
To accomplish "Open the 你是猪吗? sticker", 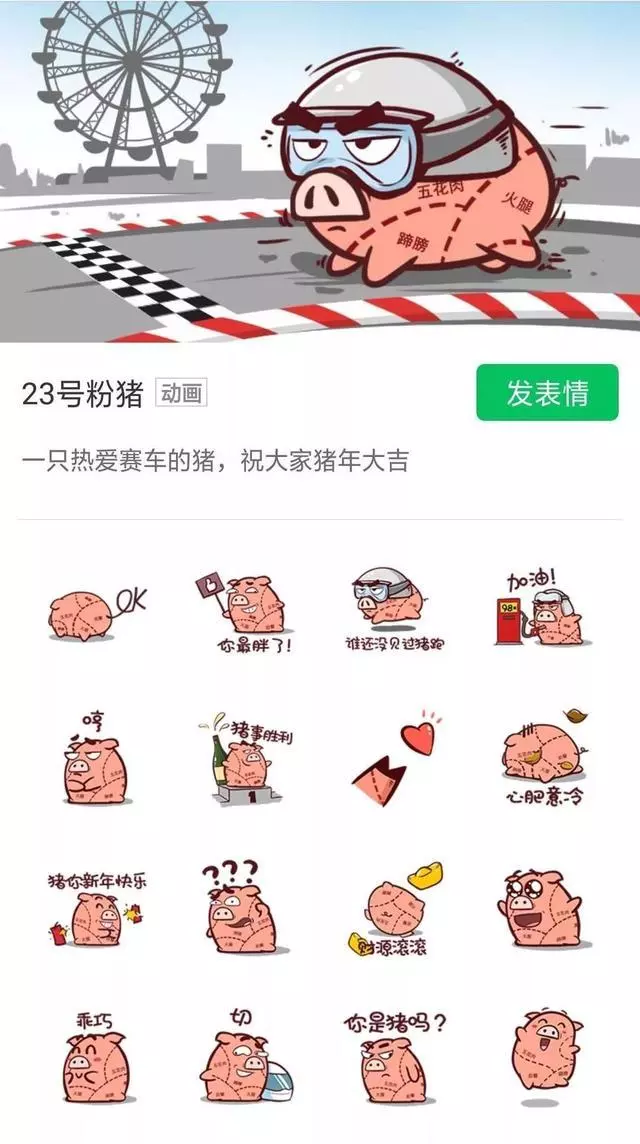I will tap(394, 1056).
